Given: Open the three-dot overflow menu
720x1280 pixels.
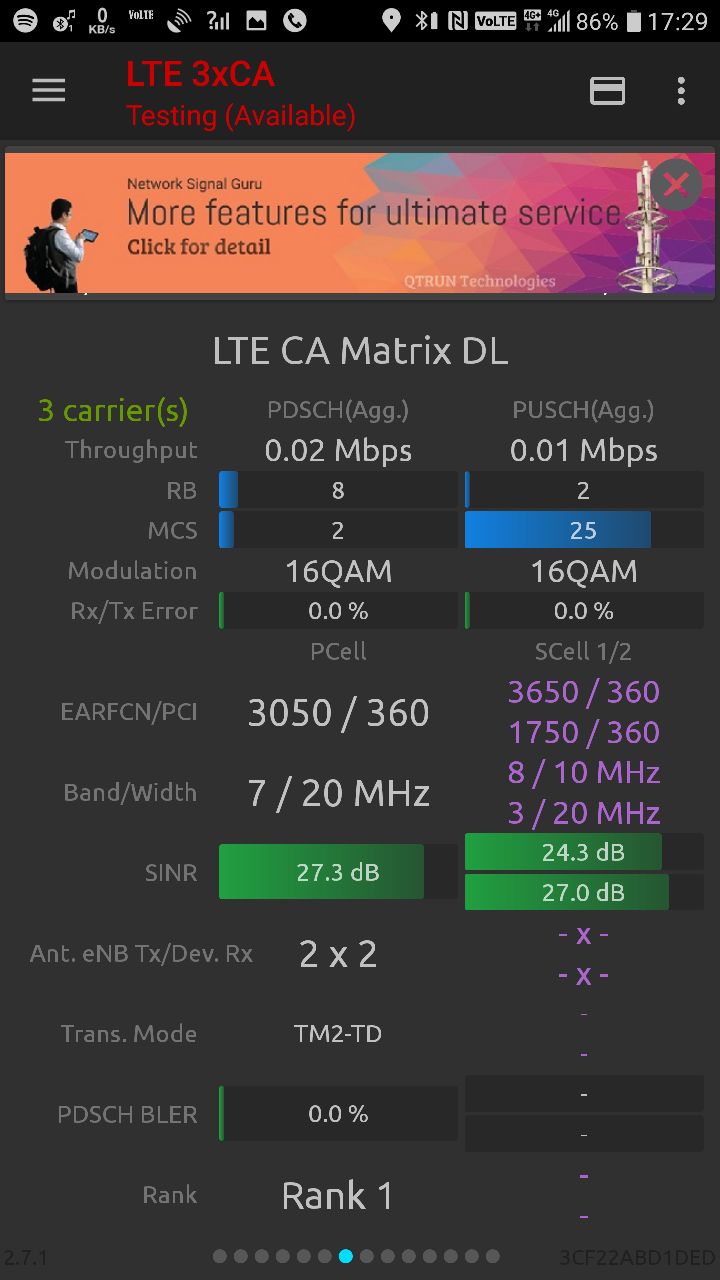Looking at the screenshot, I should point(681,91).
